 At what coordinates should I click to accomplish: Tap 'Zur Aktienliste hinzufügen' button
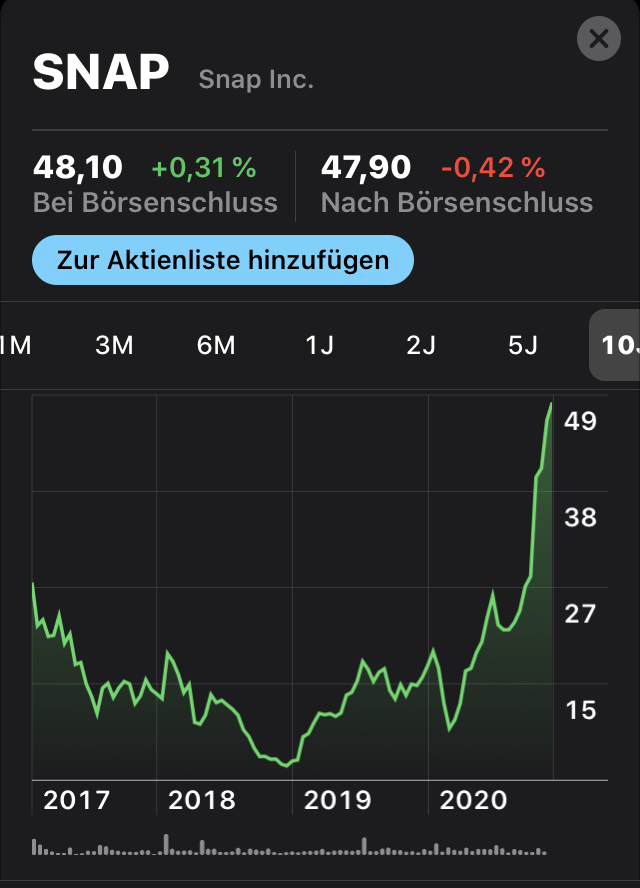tap(222, 261)
